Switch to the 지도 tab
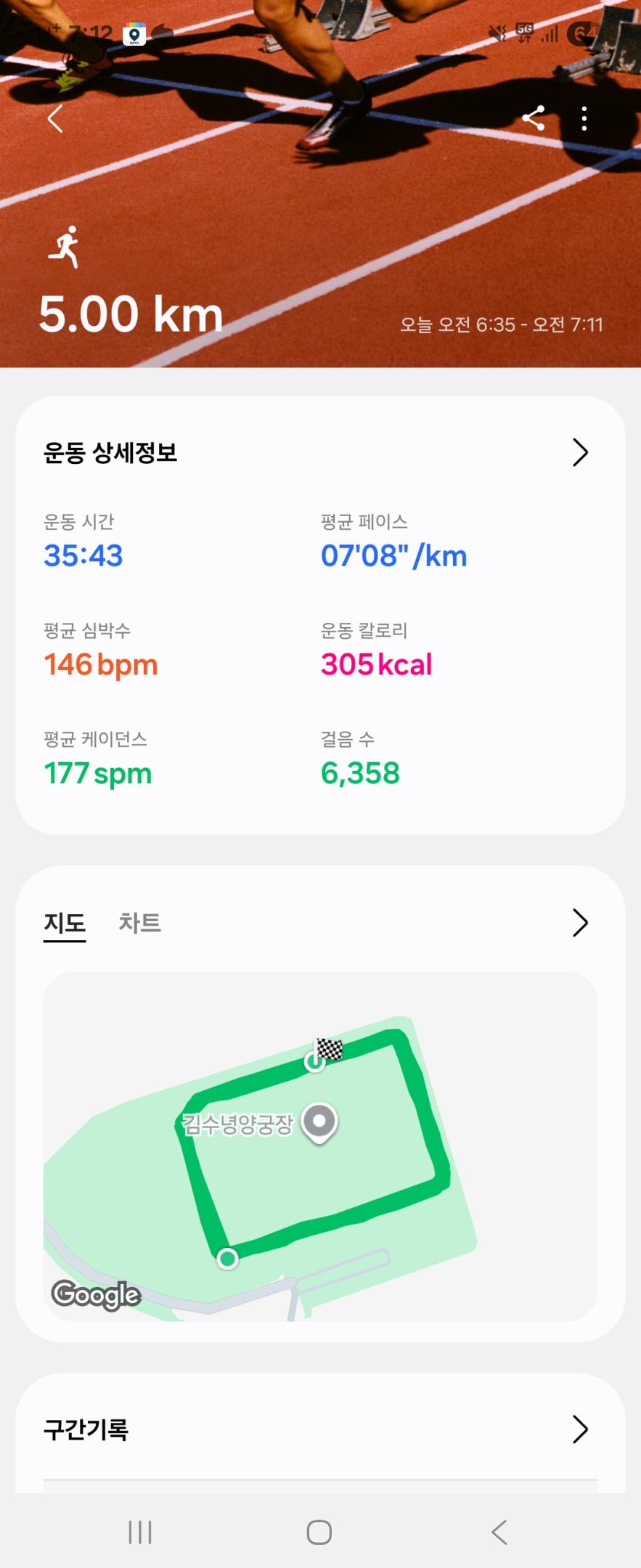The image size is (641, 1568). coord(65,923)
